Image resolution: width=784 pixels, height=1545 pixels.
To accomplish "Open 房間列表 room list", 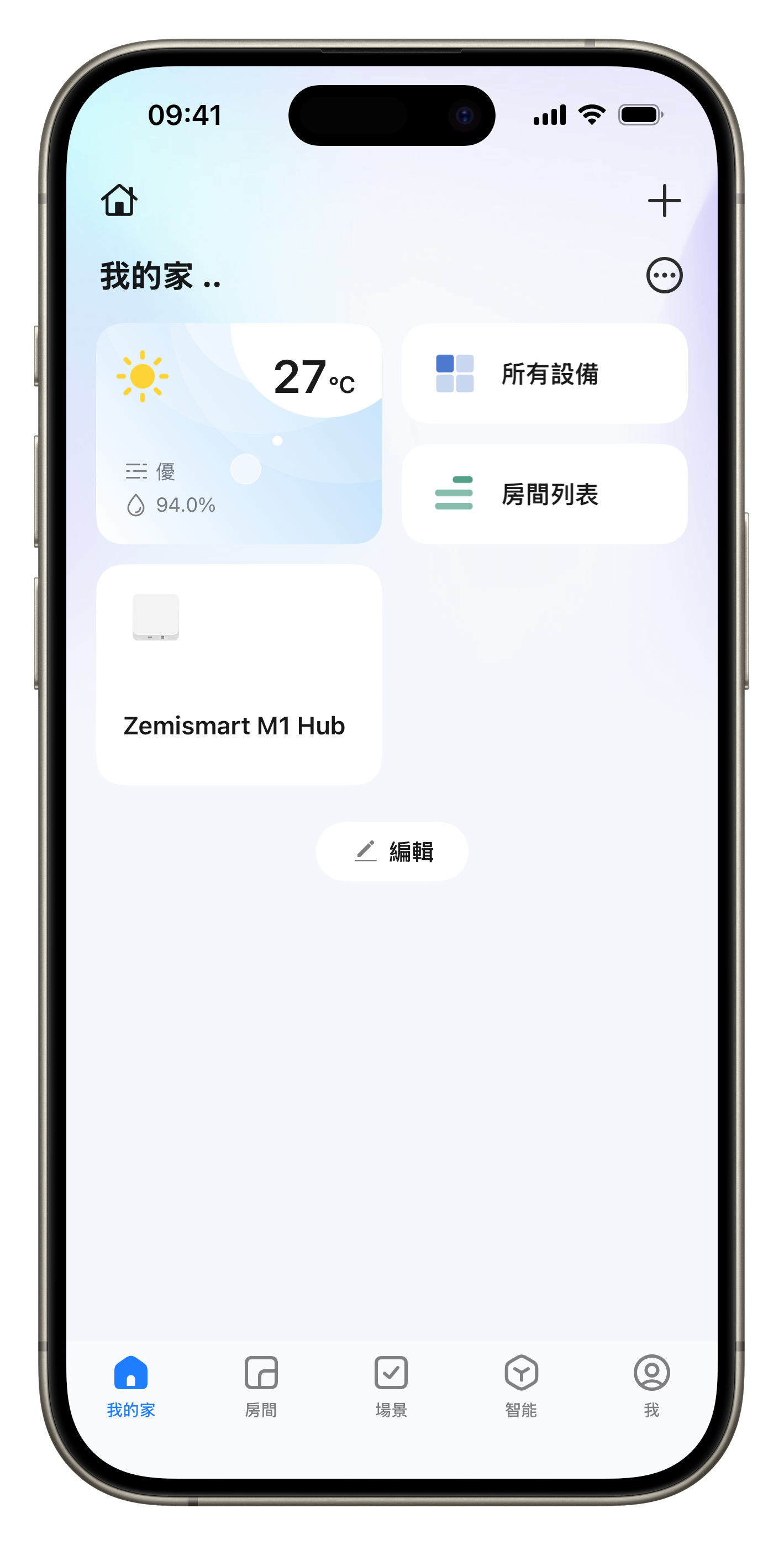I will pyautogui.click(x=544, y=494).
